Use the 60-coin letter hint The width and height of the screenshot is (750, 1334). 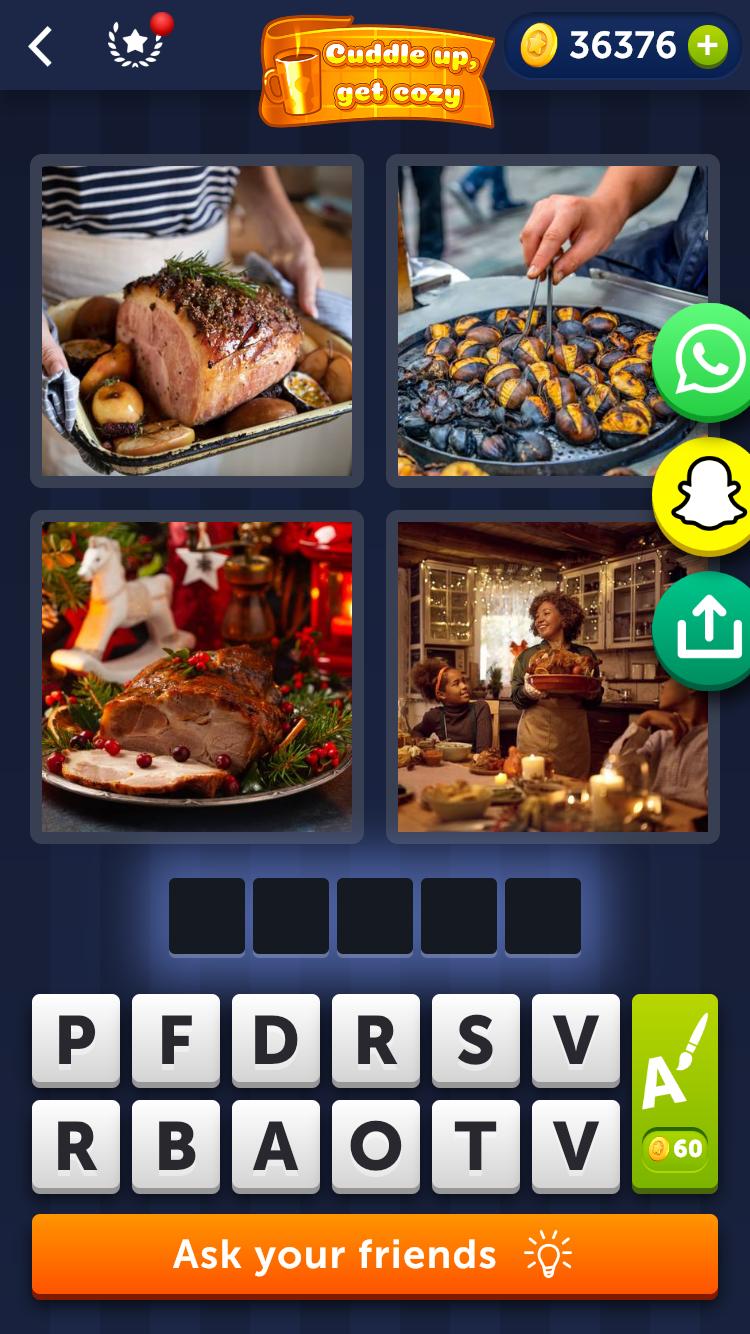[x=675, y=1093]
